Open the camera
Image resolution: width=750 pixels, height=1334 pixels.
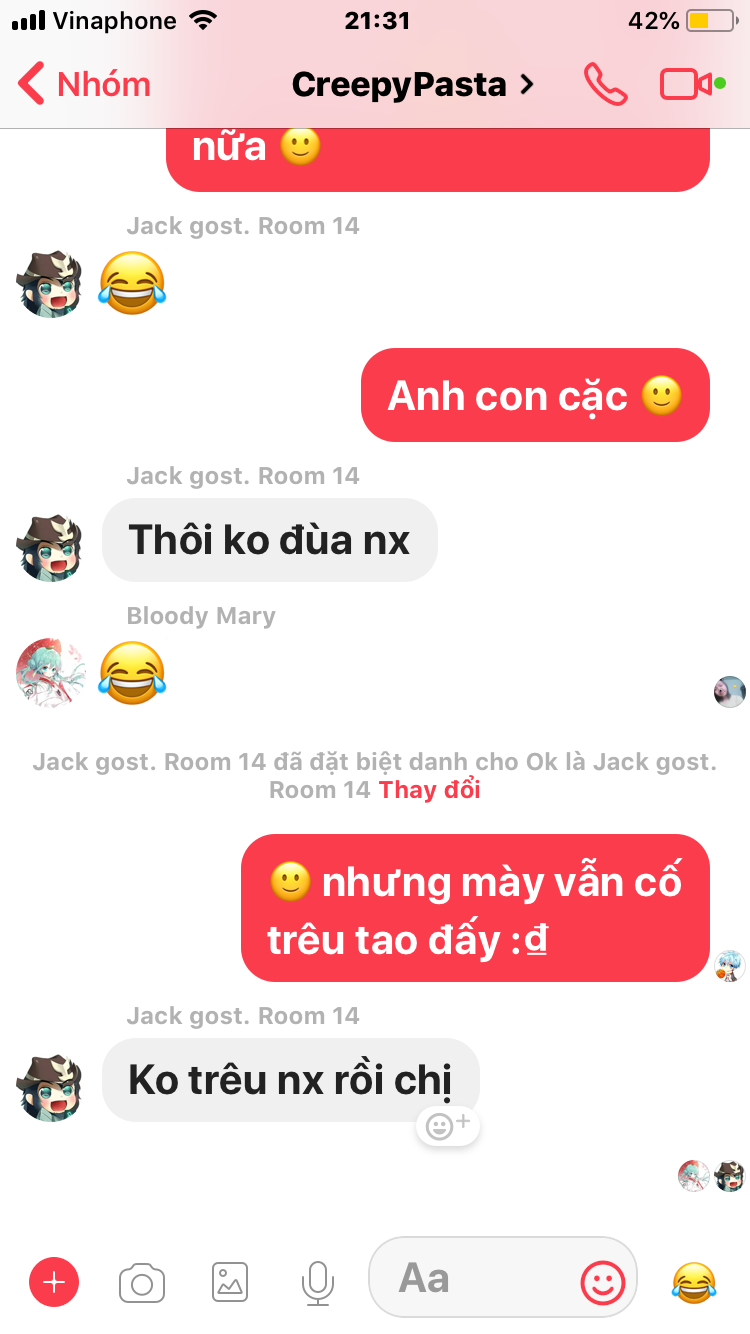142,1282
